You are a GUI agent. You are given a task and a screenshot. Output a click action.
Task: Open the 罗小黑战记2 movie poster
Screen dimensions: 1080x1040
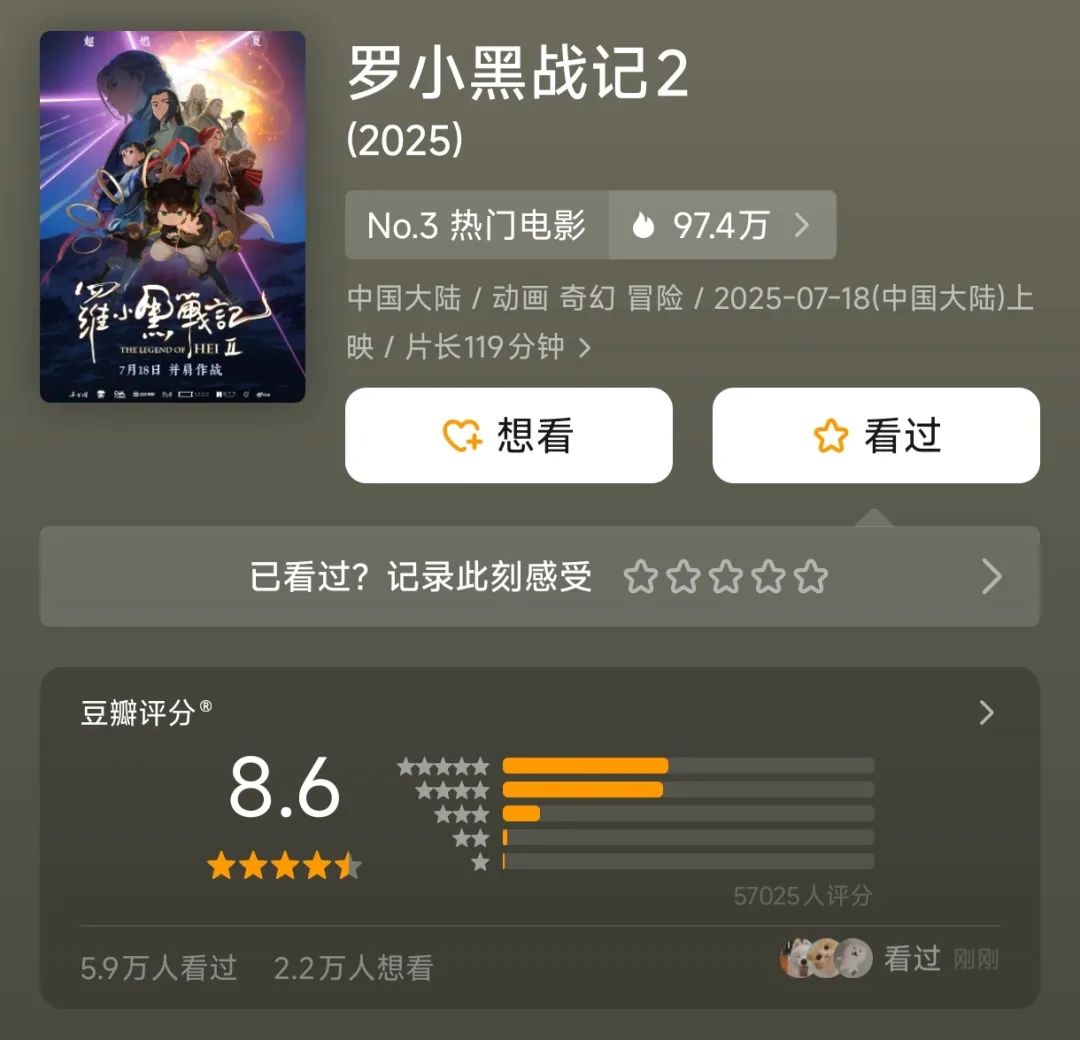coord(172,216)
